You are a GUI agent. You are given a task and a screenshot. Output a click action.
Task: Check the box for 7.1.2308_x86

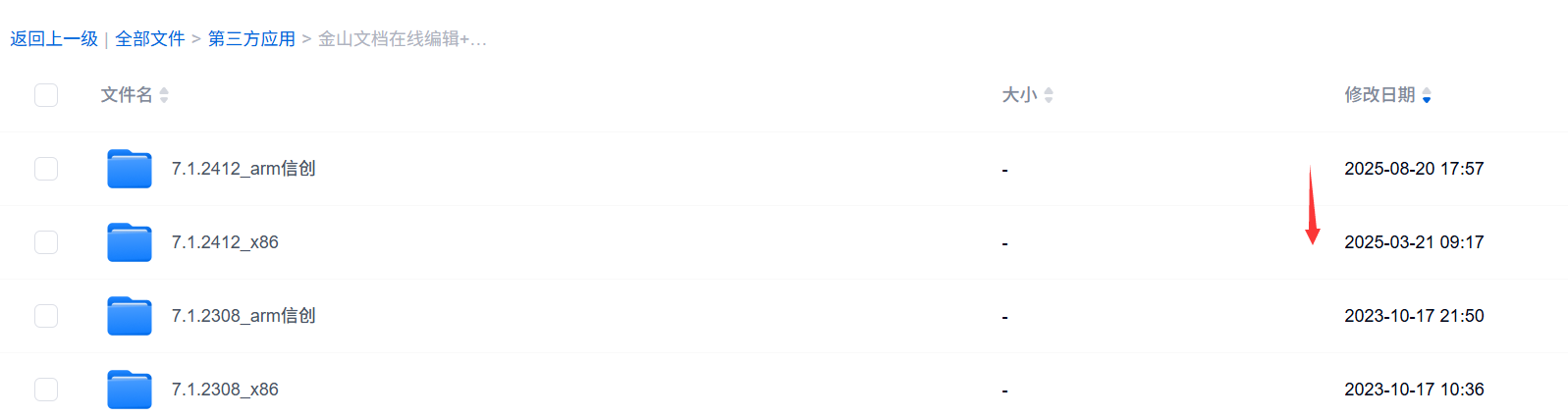pos(46,390)
